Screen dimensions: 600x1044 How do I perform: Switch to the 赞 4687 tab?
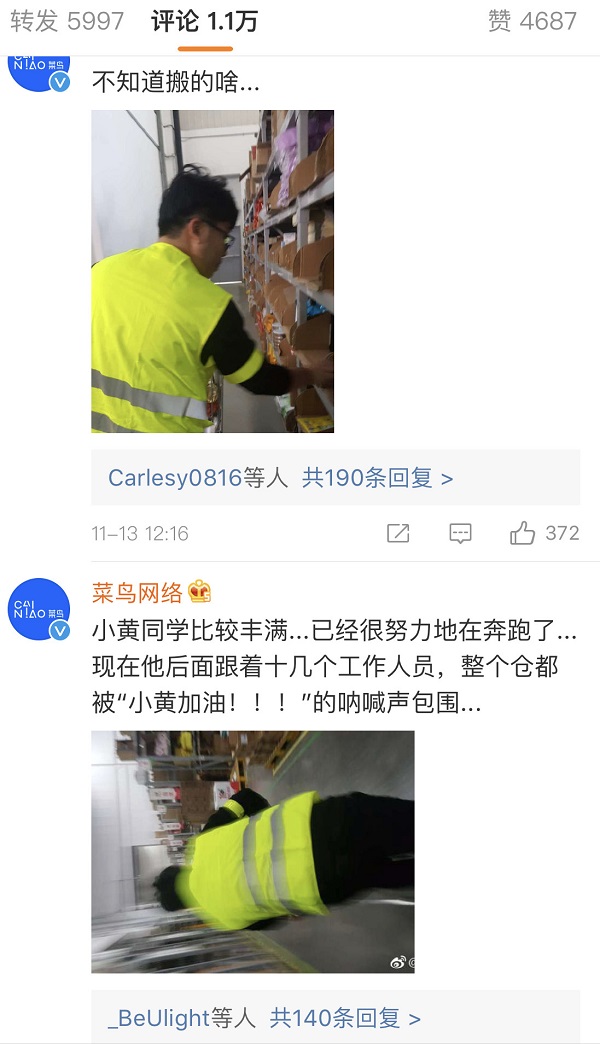[532, 21]
